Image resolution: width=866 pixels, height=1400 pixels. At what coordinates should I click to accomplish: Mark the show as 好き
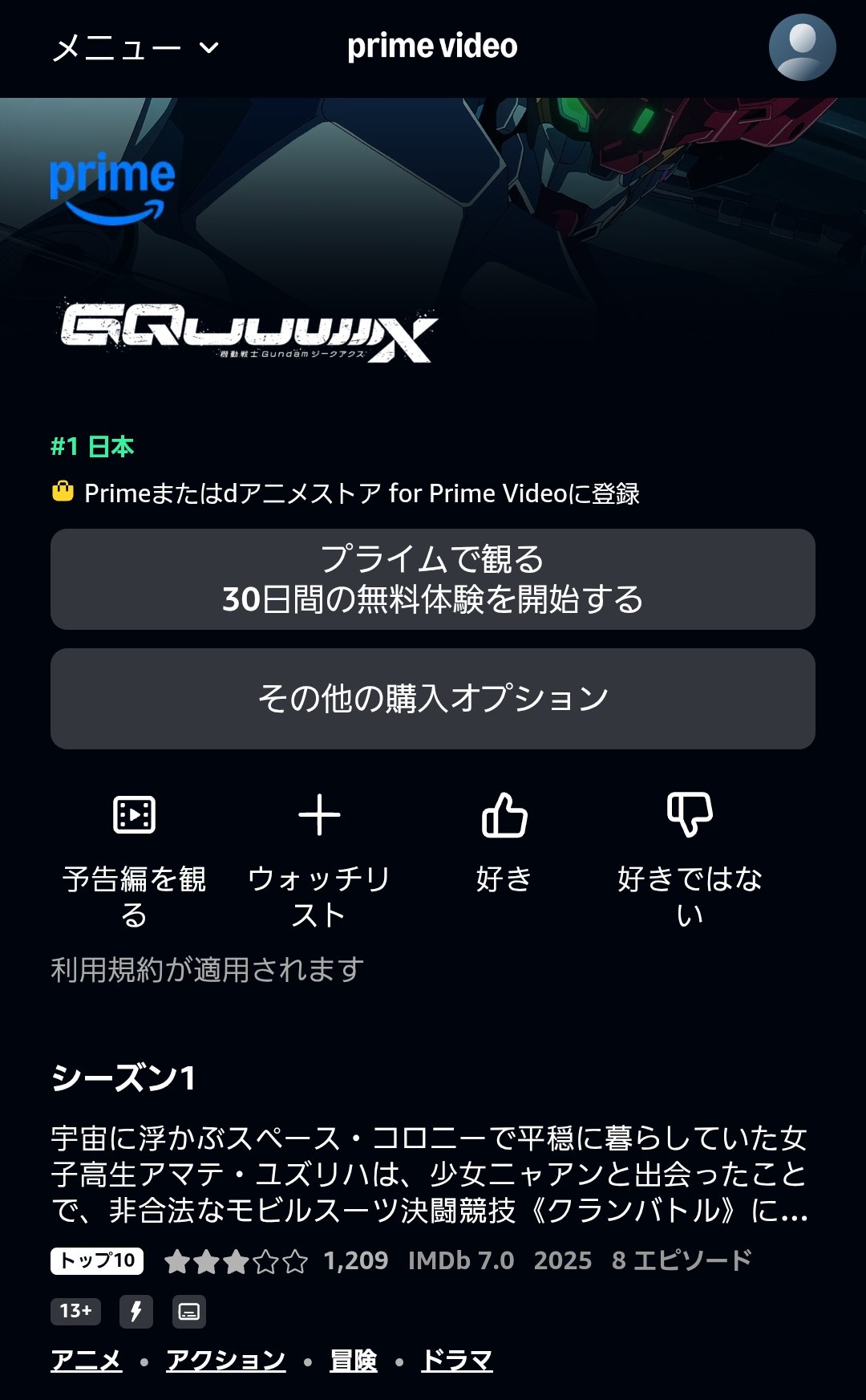click(x=504, y=842)
